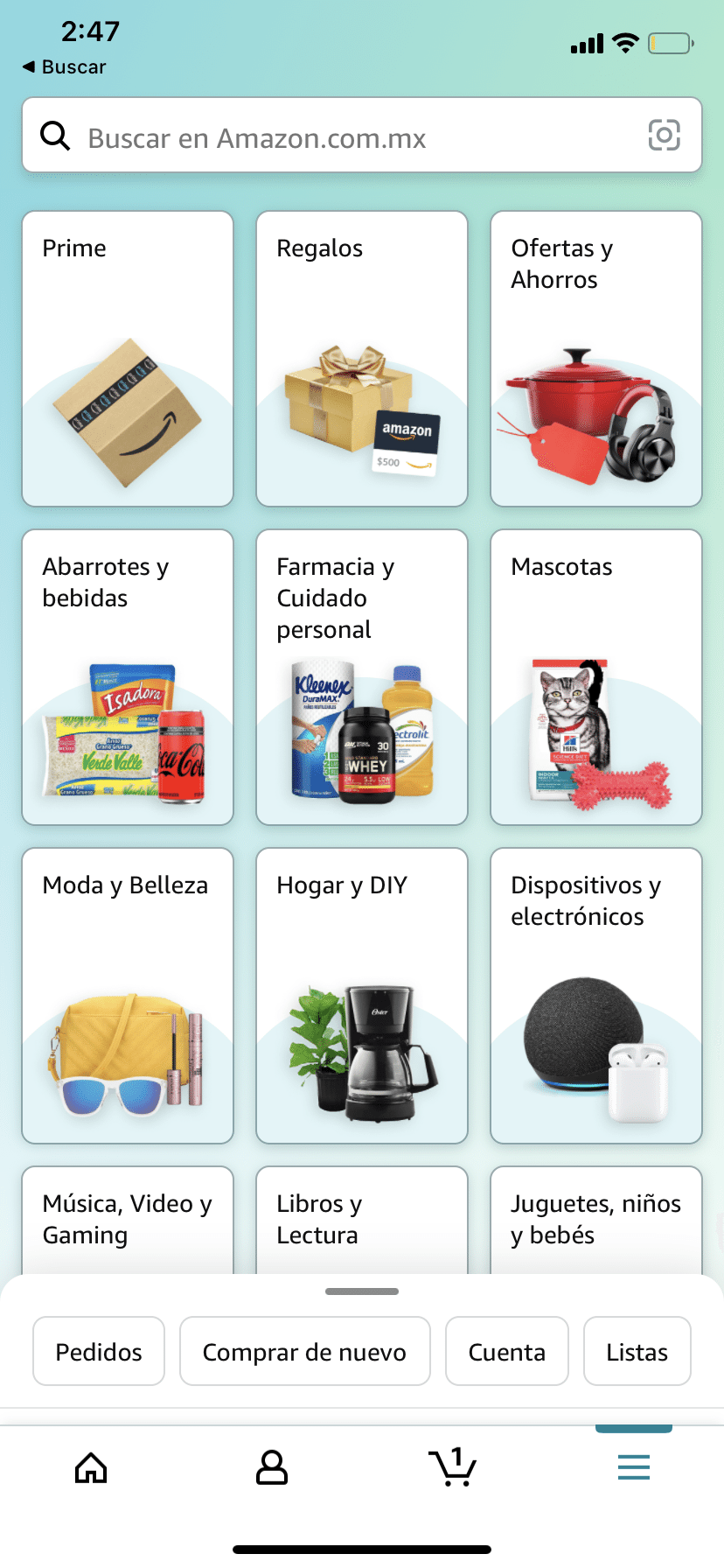Open Moda y Belleza card
The width and height of the screenshot is (724, 1568).
click(x=128, y=996)
